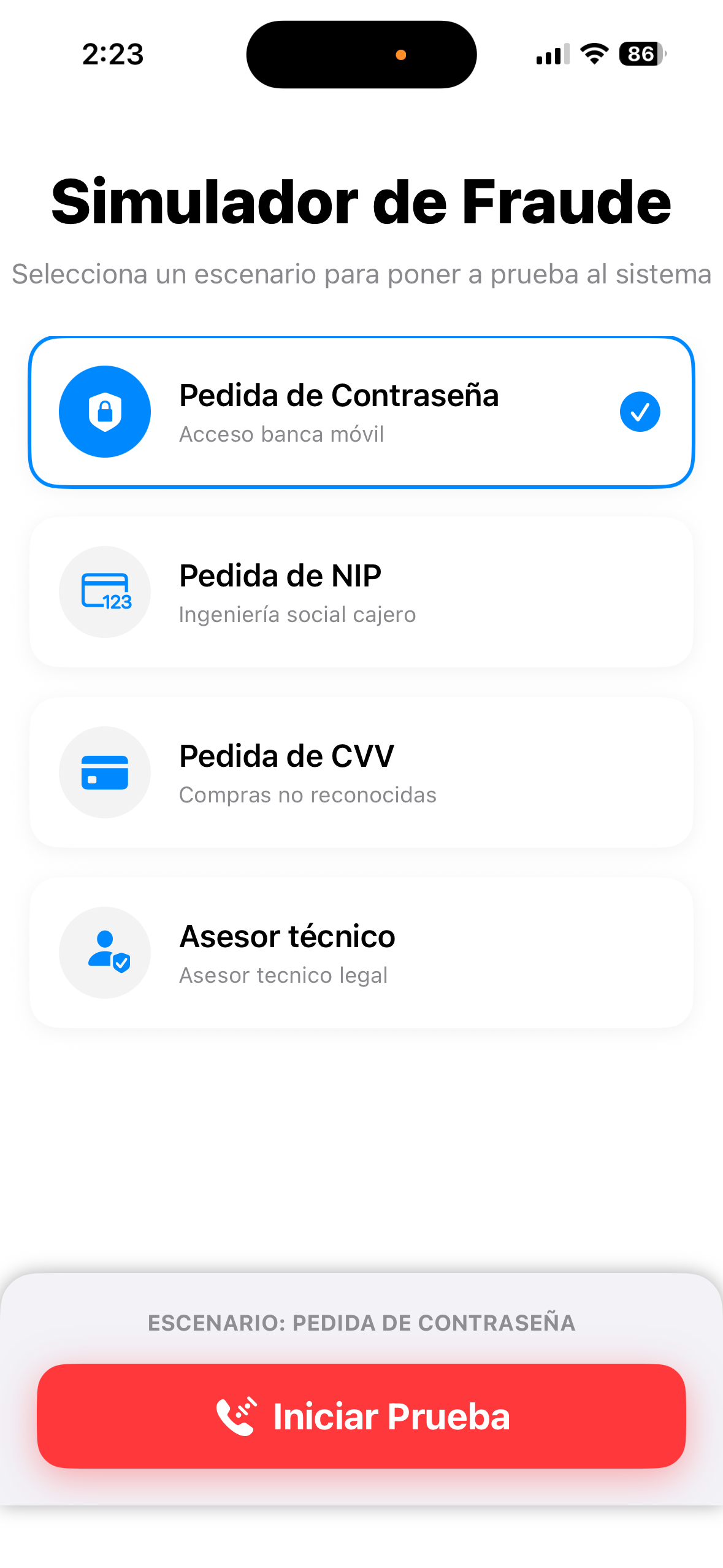
Task: Select the Asesor técnico scenario
Action: (361, 953)
